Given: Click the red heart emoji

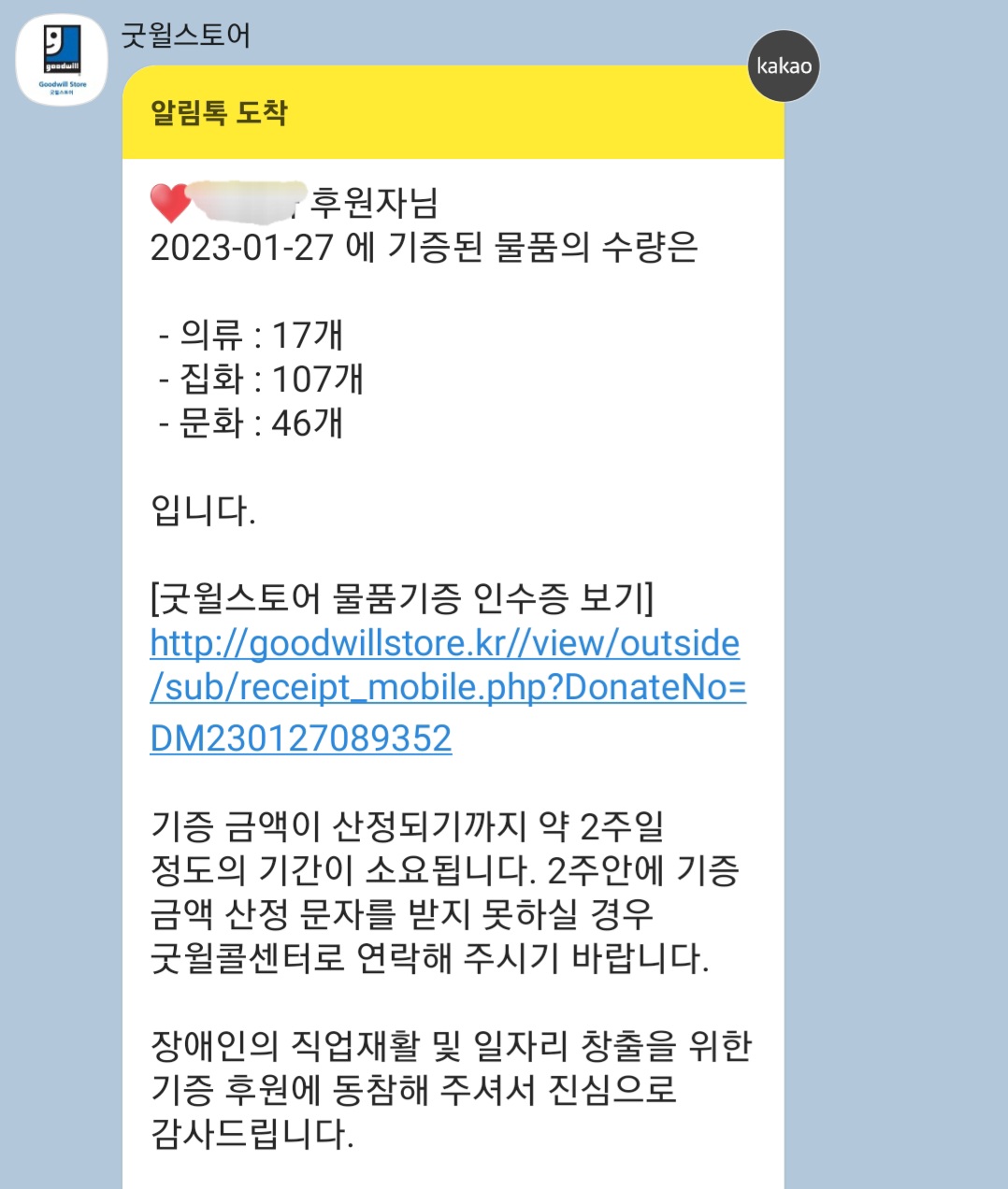Looking at the screenshot, I should click(x=169, y=199).
